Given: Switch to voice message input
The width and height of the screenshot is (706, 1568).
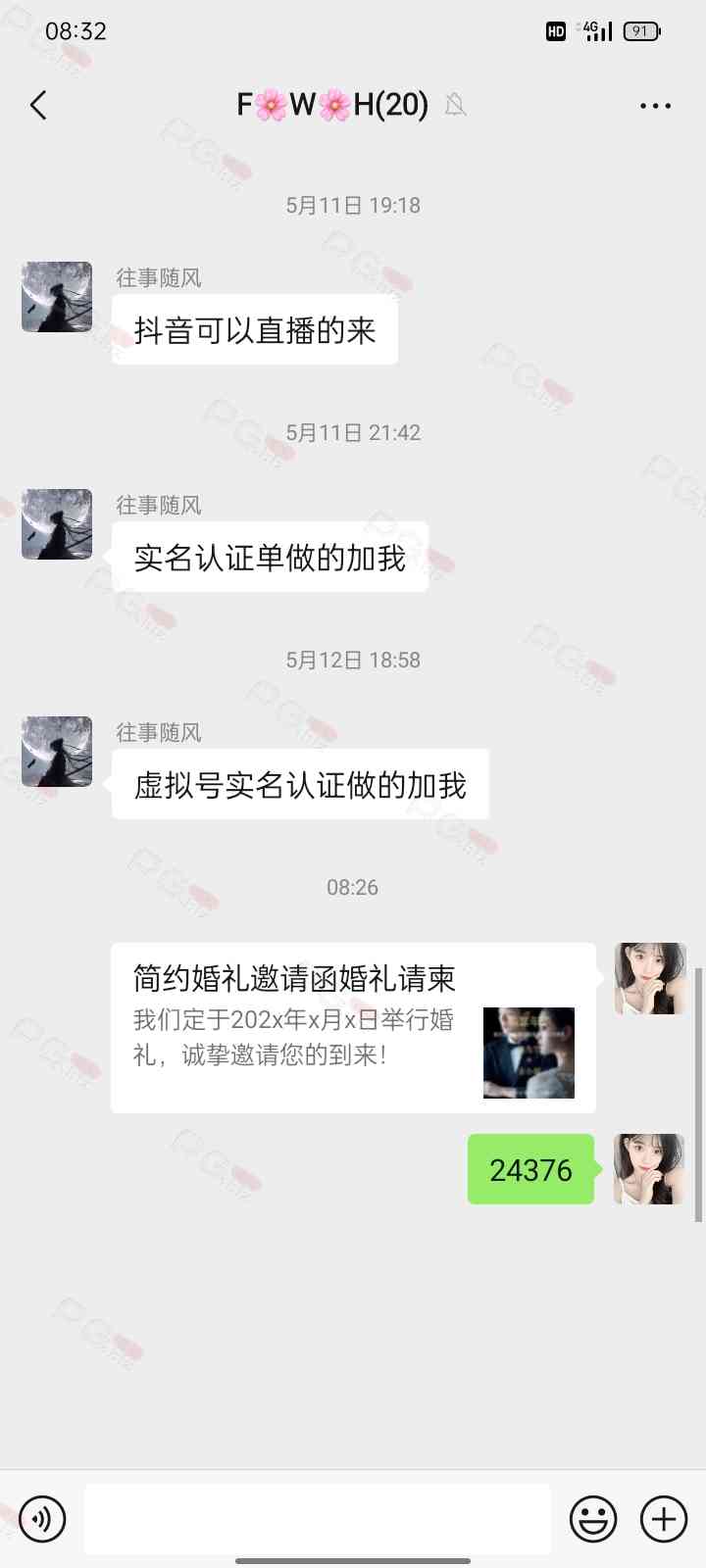Looking at the screenshot, I should click(x=42, y=1519).
